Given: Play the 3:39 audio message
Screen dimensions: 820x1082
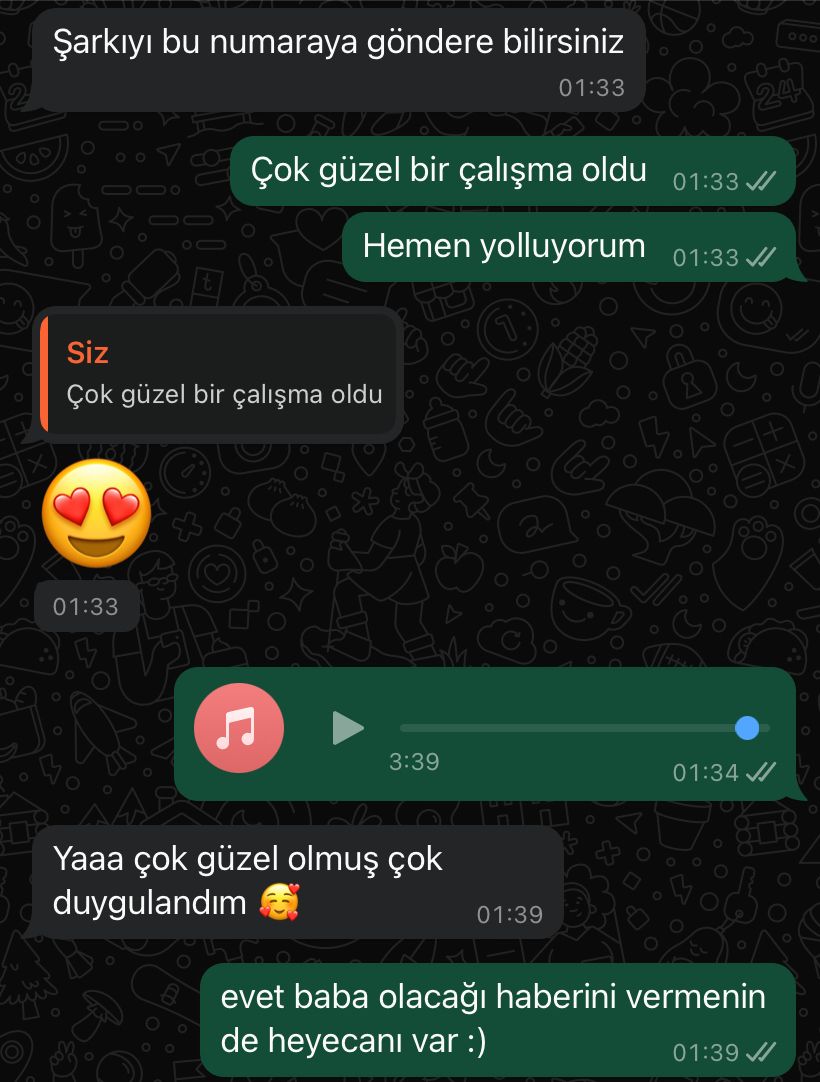Looking at the screenshot, I should 347,728.
